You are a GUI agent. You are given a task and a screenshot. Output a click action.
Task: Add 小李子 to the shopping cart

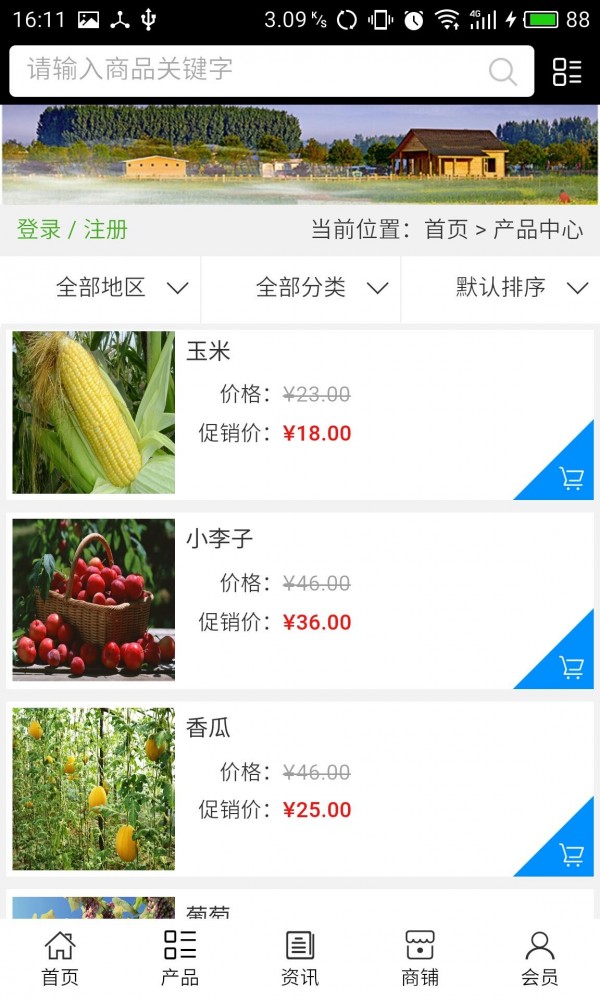click(571, 667)
